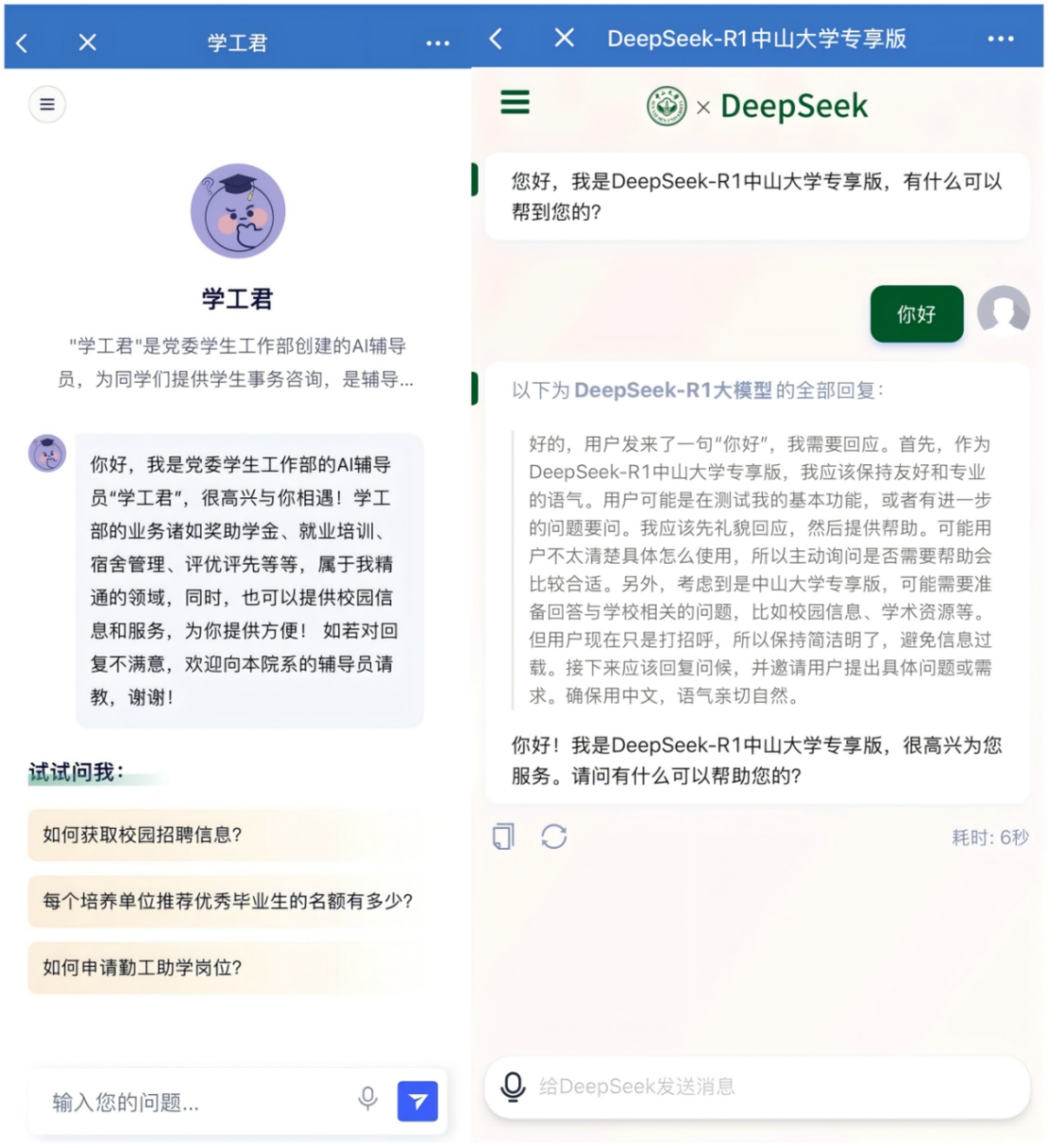Regenerate the DeepSeek reply
Viewport: 1048px width, 1148px height.
553,836
